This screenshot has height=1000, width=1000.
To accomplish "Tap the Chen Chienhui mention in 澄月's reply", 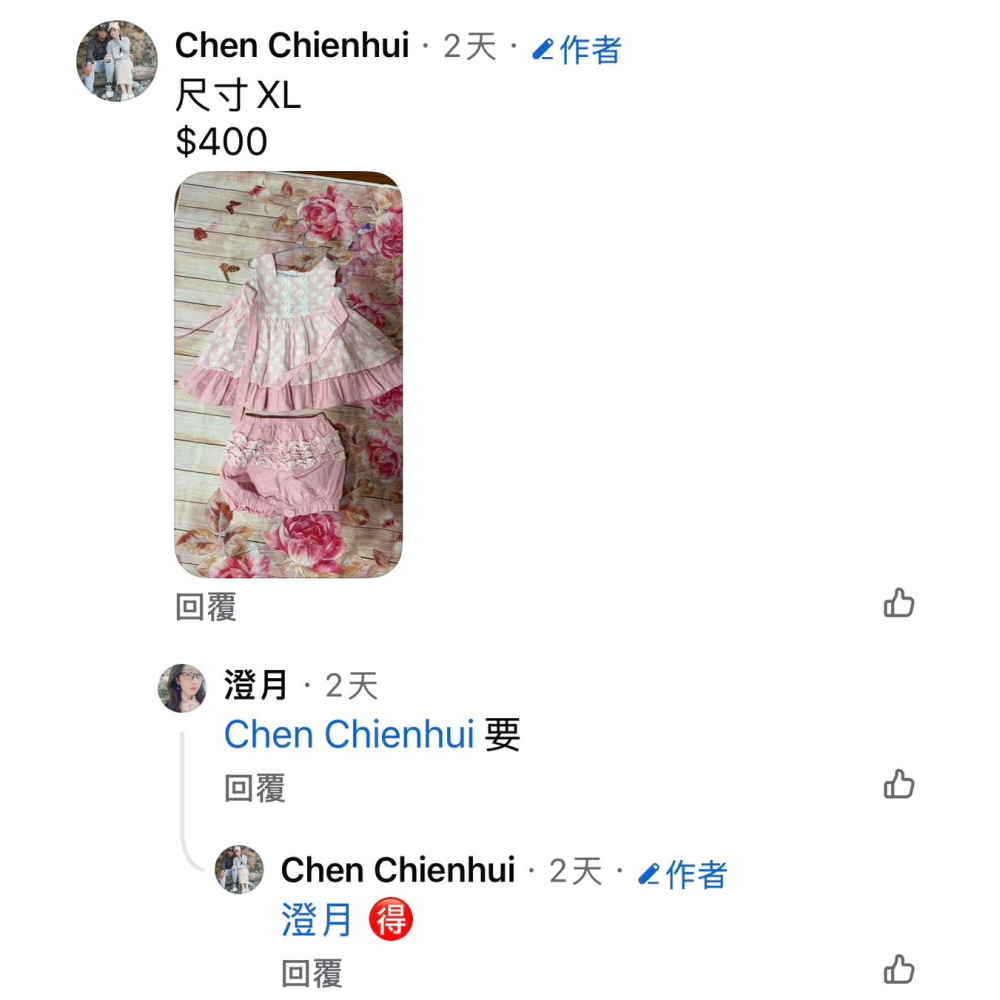I will click(348, 735).
